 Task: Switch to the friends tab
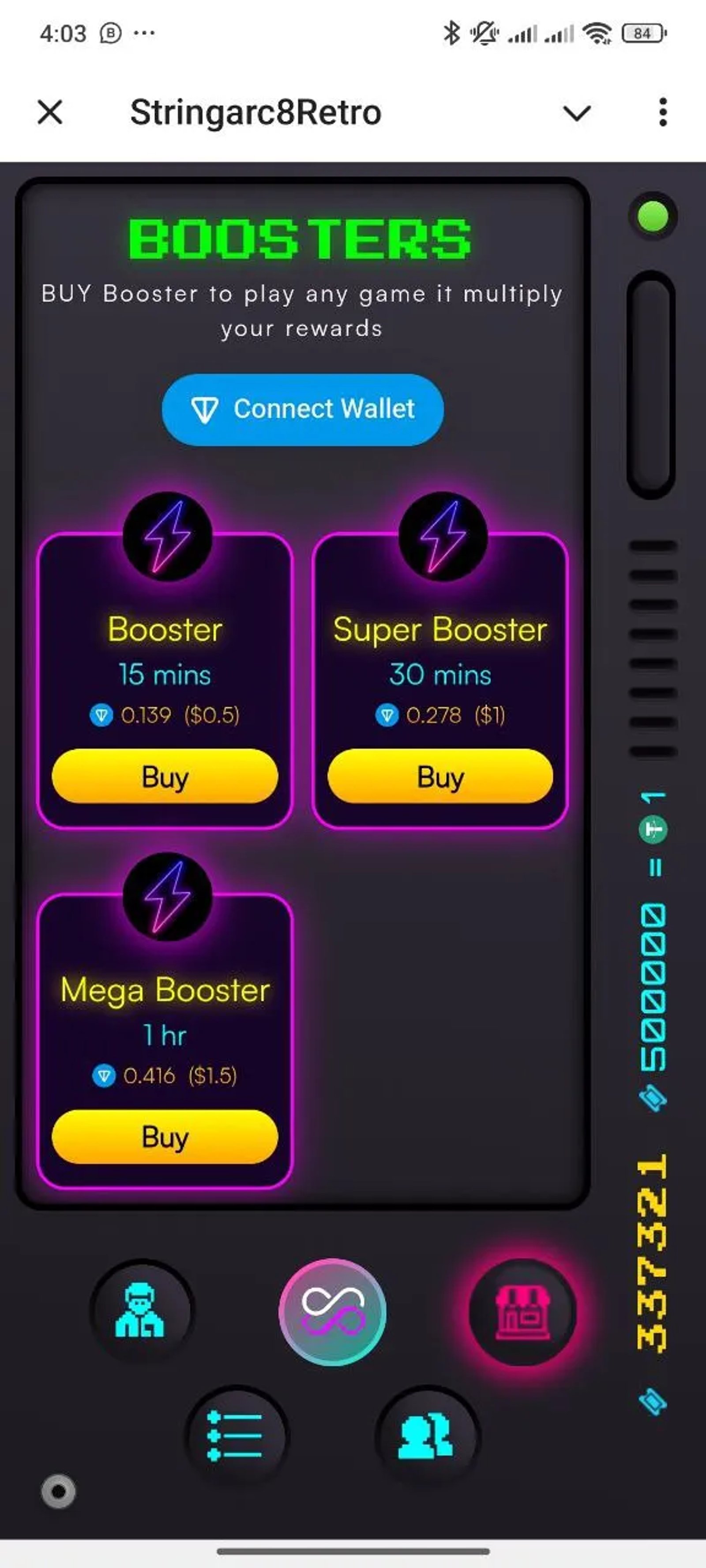pos(427,1436)
